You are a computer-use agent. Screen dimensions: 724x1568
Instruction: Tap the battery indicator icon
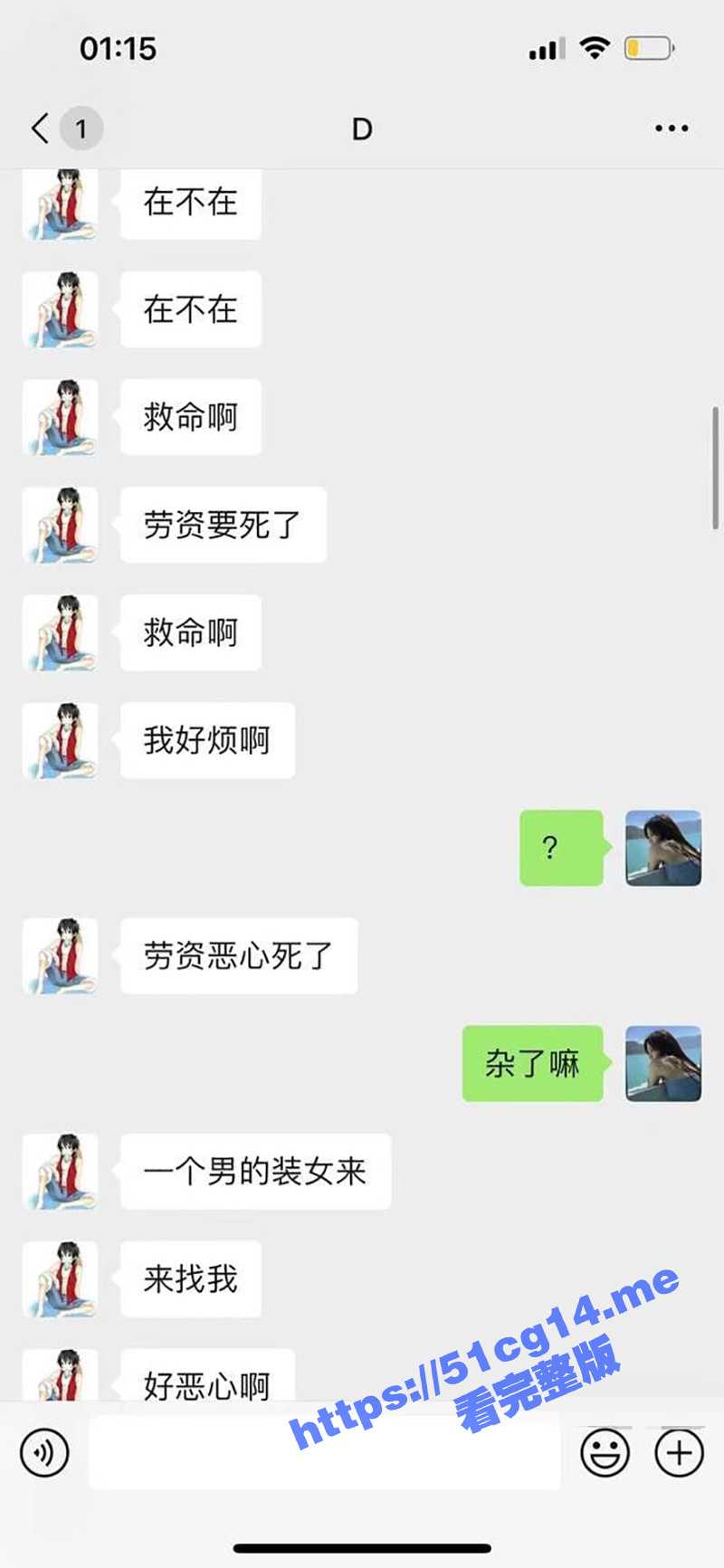click(x=648, y=46)
